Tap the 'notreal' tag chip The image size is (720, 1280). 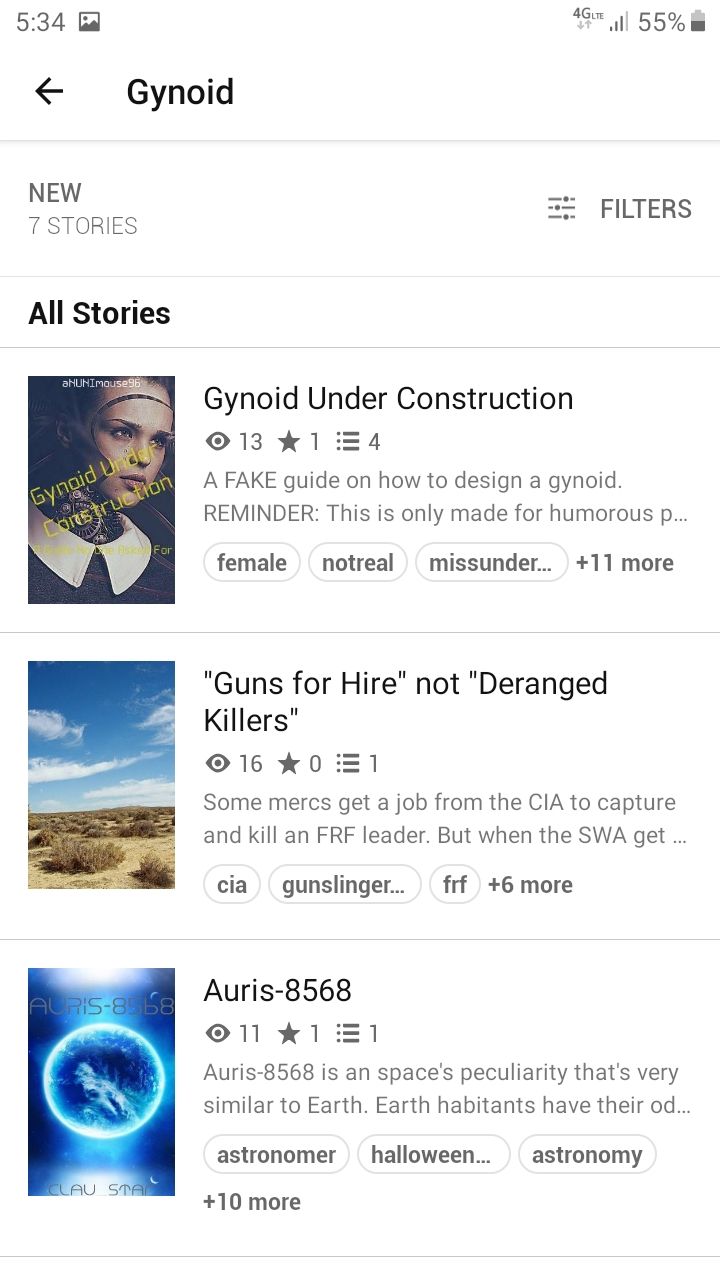pyautogui.click(x=358, y=563)
